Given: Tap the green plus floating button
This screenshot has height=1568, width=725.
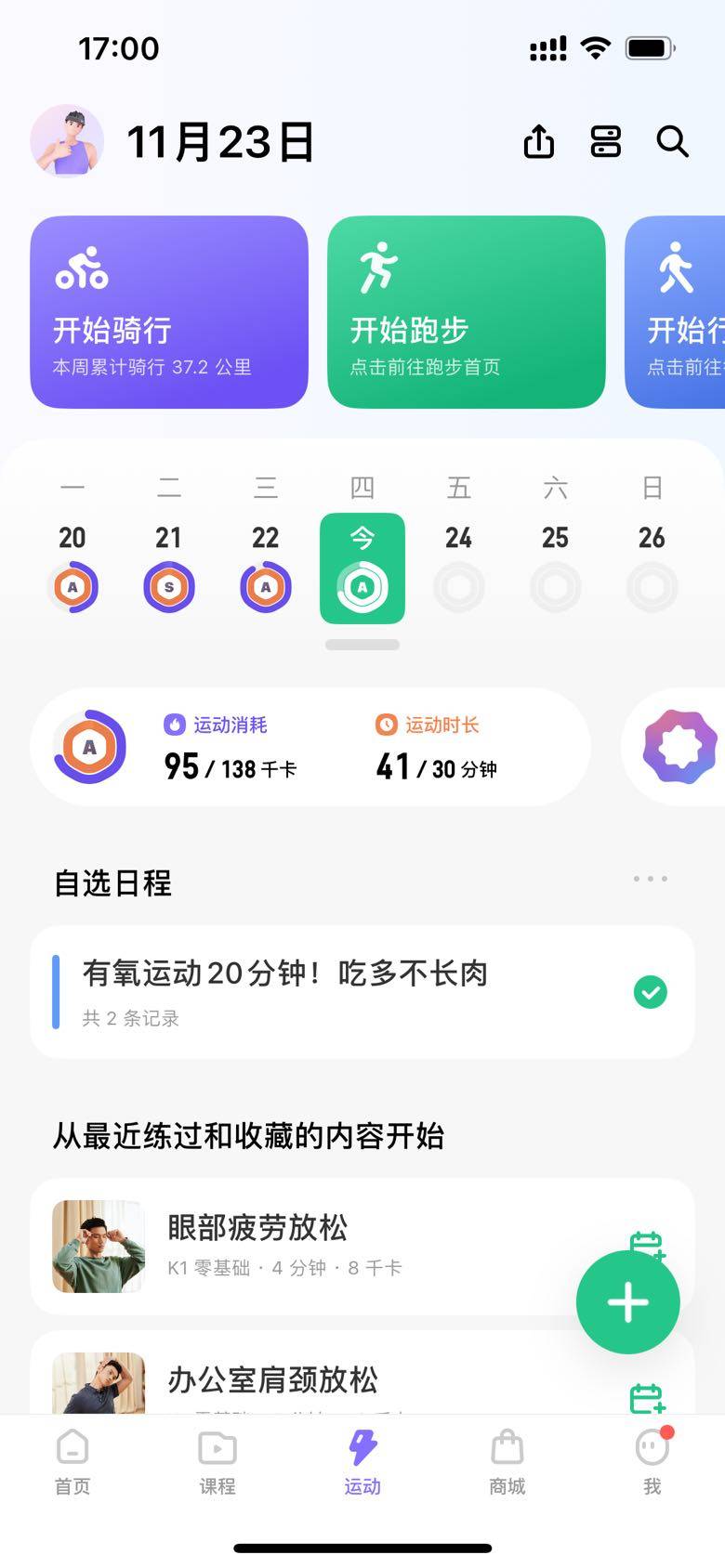Looking at the screenshot, I should point(628,1302).
